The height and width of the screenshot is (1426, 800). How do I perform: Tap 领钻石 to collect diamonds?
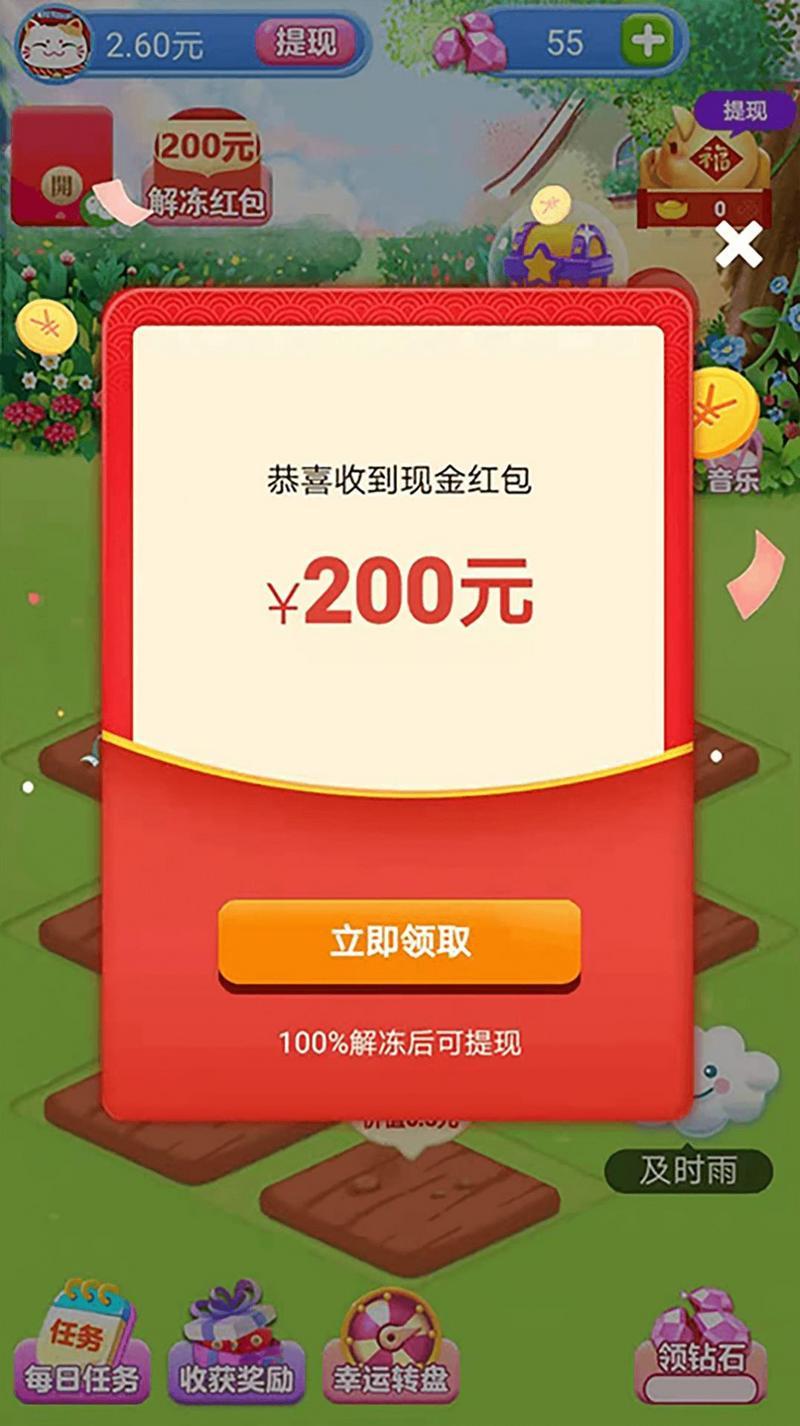click(x=701, y=1345)
